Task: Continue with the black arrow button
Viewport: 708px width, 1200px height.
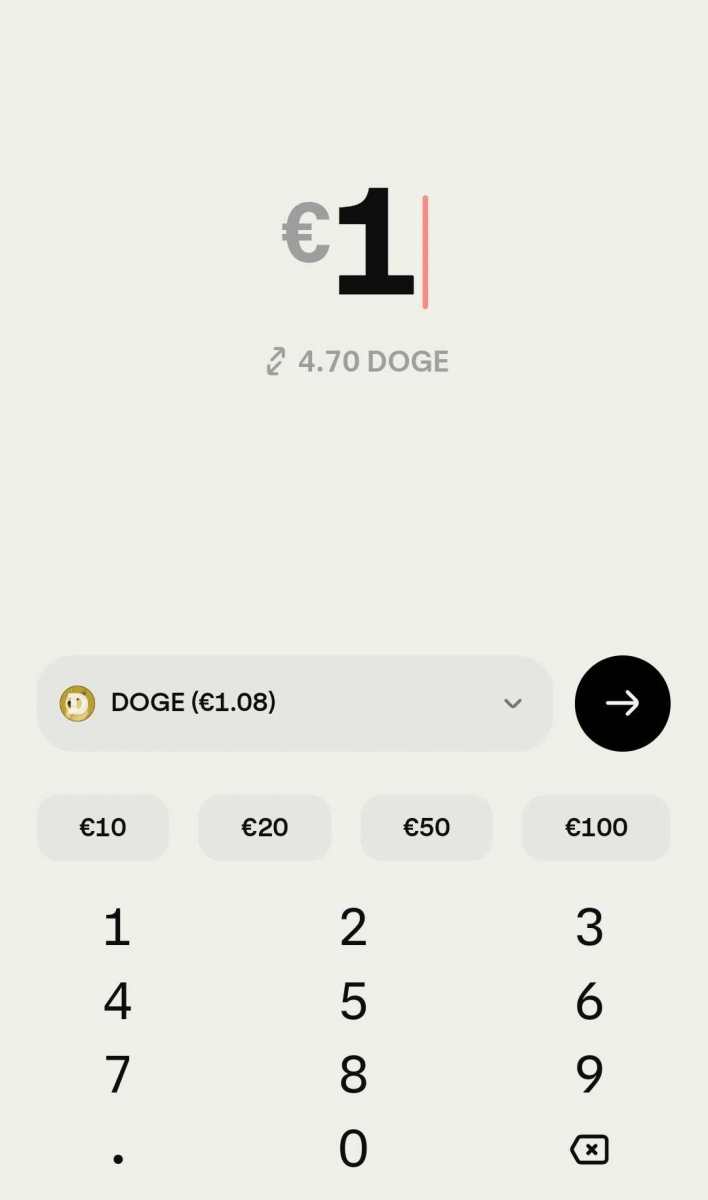Action: pos(622,703)
